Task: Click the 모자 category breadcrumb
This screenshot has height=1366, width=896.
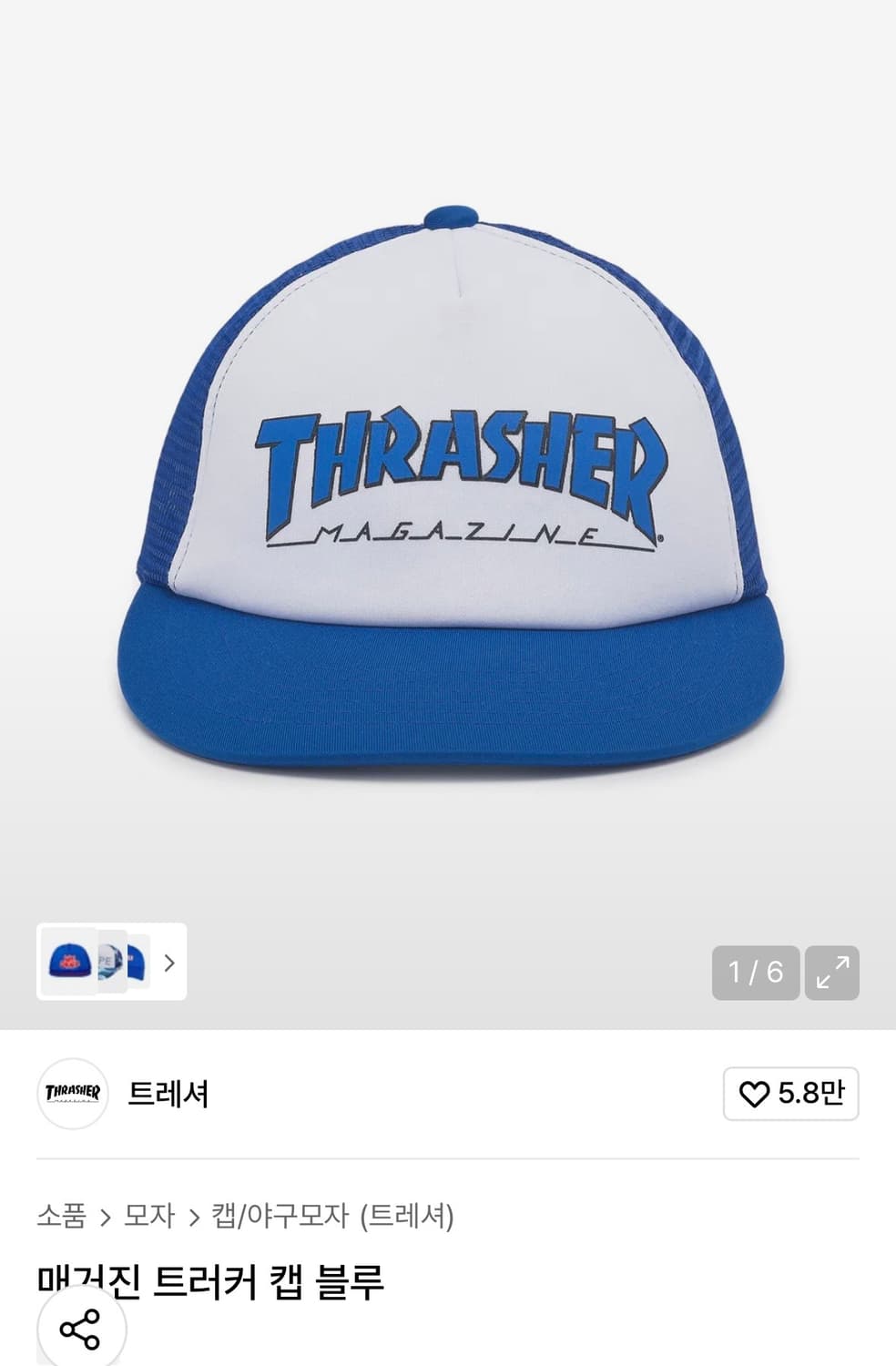Action: (x=150, y=1216)
